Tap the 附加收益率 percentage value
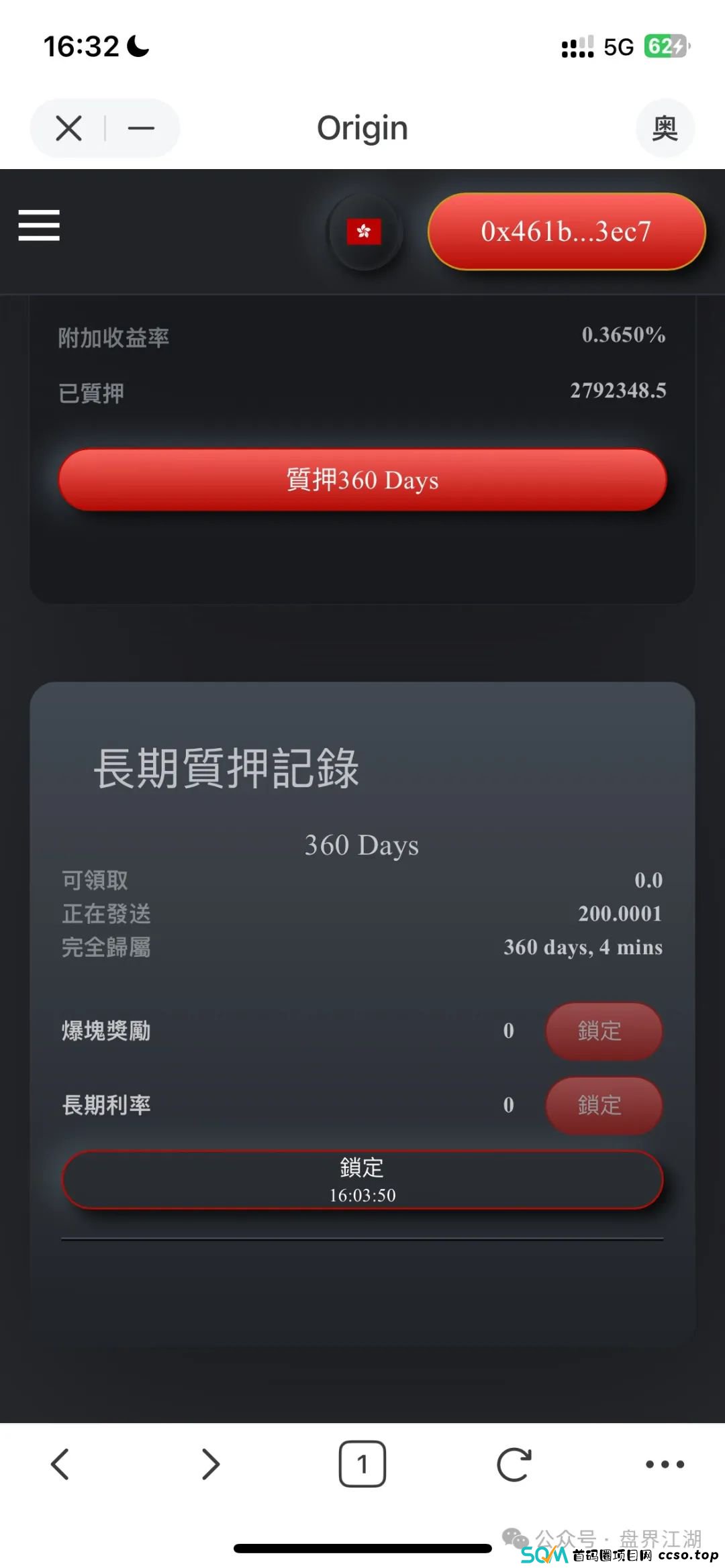 tap(623, 335)
